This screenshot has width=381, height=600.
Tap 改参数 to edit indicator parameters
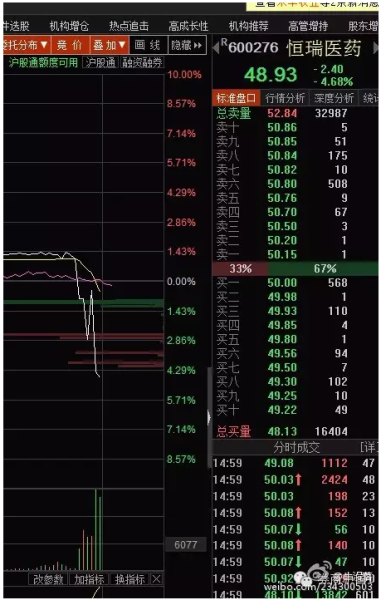[x=48, y=579]
